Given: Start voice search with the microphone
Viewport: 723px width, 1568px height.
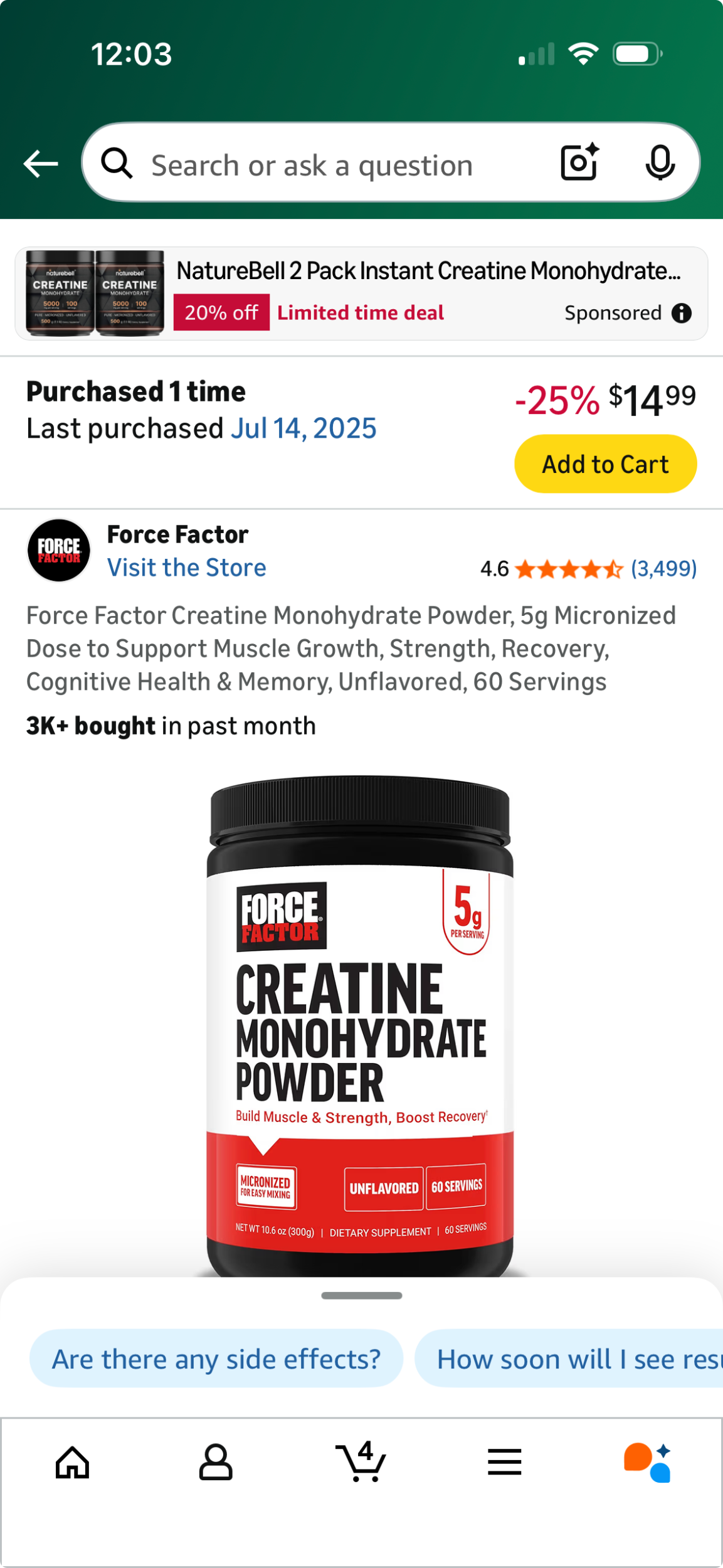Looking at the screenshot, I should click(x=660, y=163).
